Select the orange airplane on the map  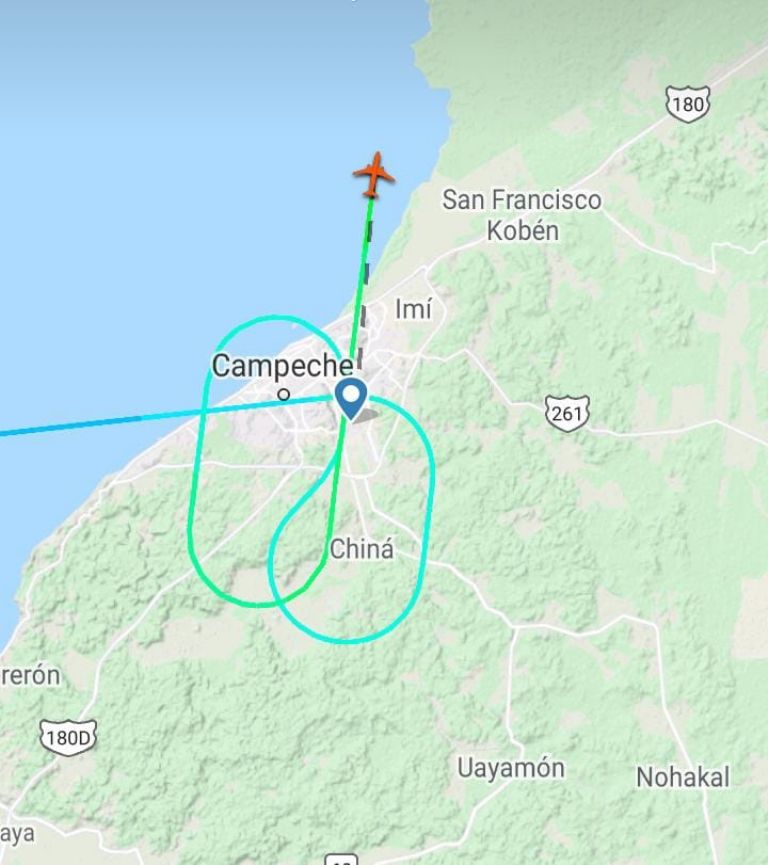coord(374,175)
